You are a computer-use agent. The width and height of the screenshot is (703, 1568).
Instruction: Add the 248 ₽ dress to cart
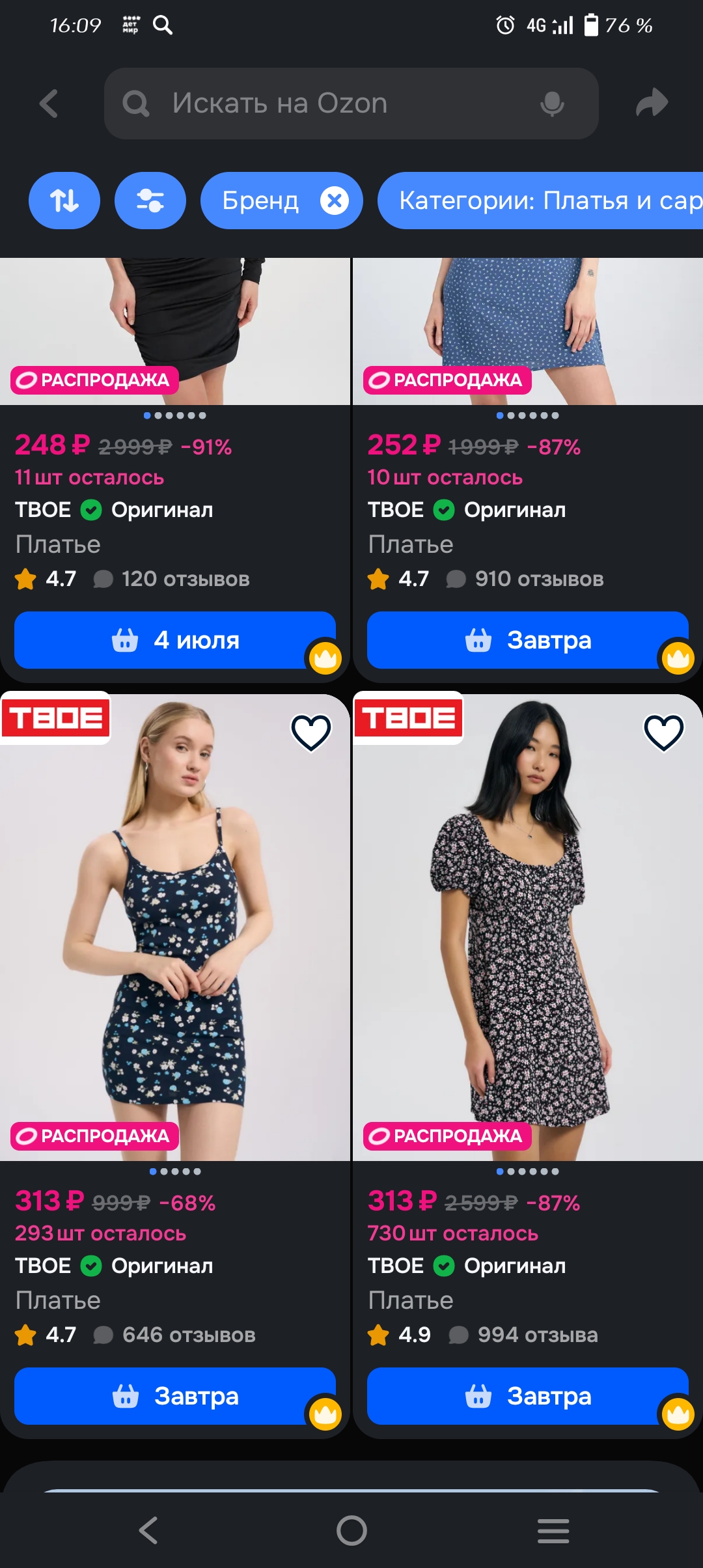coord(175,640)
